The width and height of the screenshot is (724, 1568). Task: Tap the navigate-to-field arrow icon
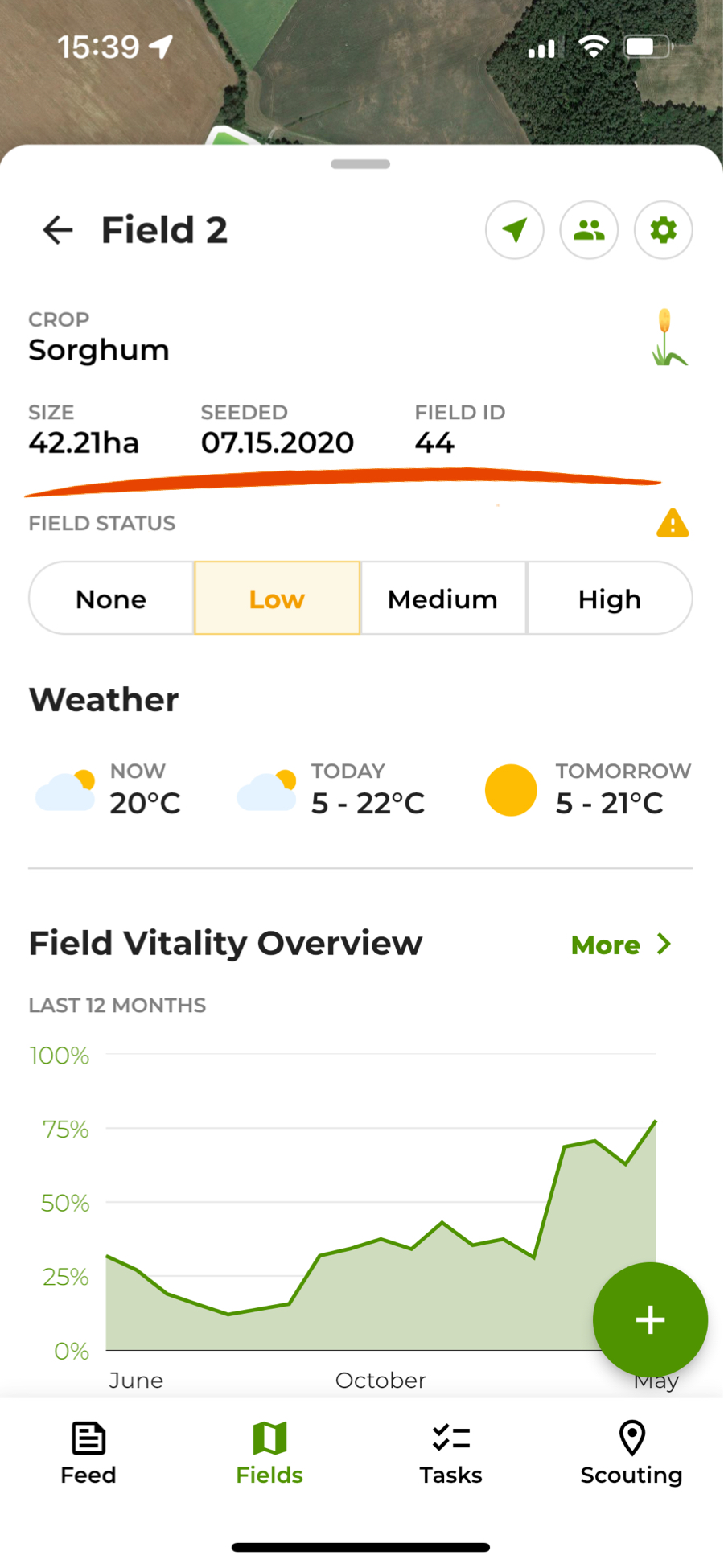(515, 230)
